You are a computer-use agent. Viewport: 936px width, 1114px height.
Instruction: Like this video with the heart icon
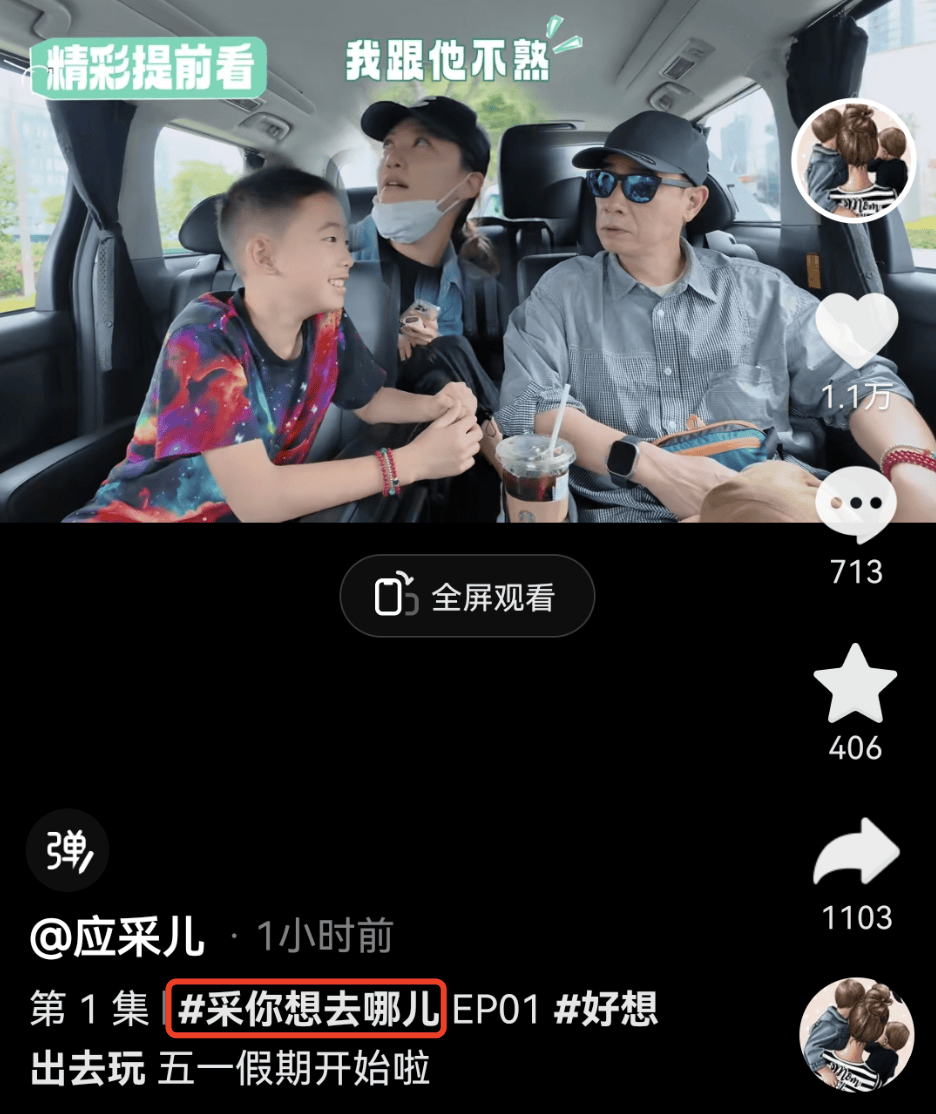coord(857,331)
